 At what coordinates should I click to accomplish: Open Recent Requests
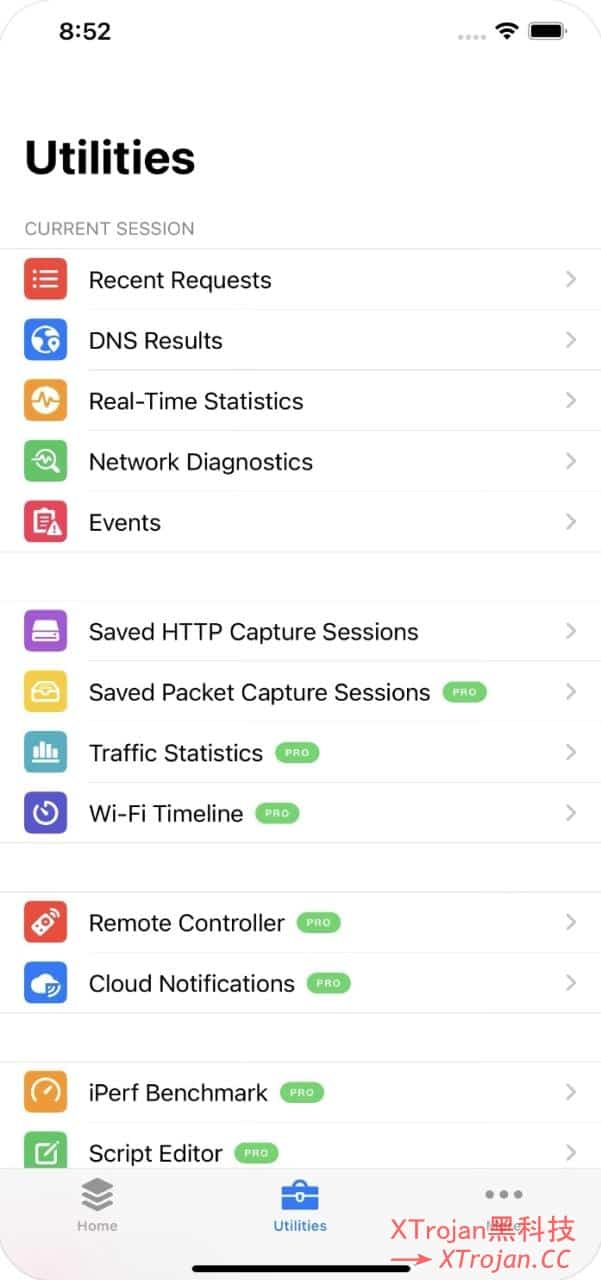coord(180,280)
